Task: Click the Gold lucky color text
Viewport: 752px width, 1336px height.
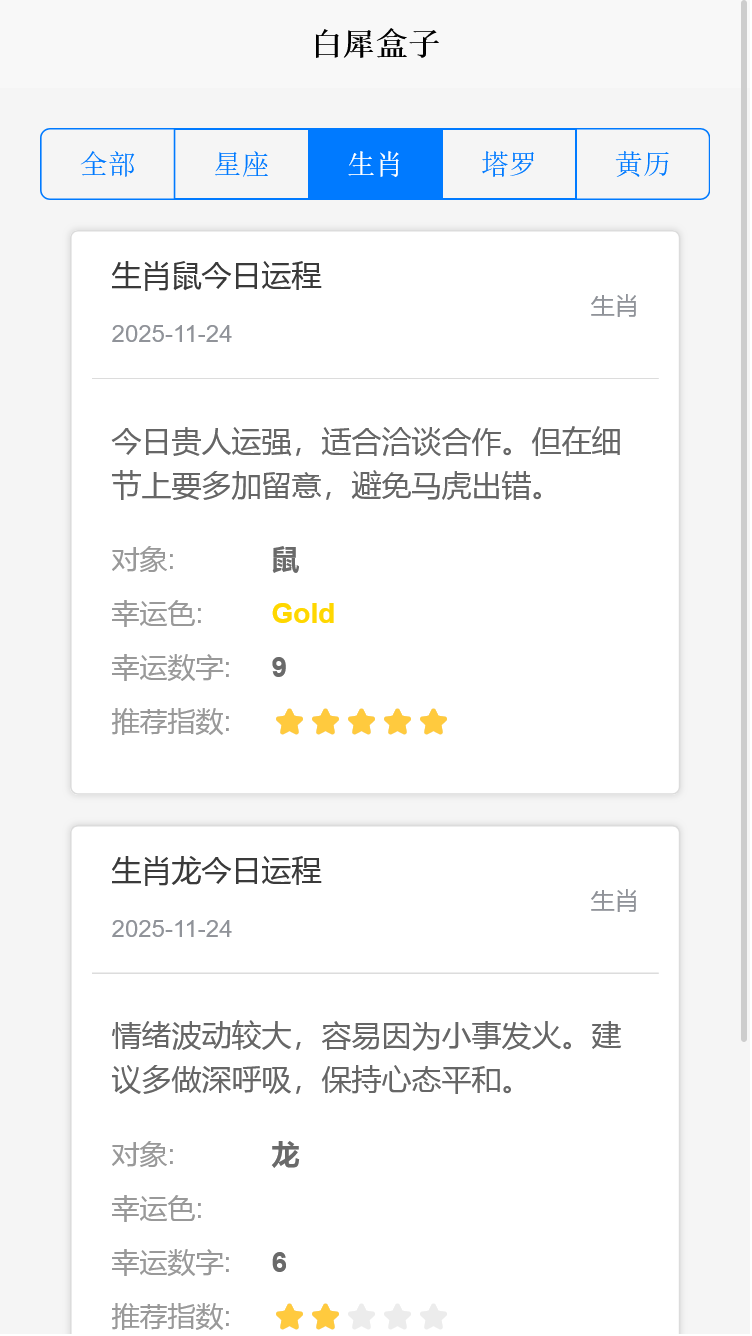Action: click(303, 614)
